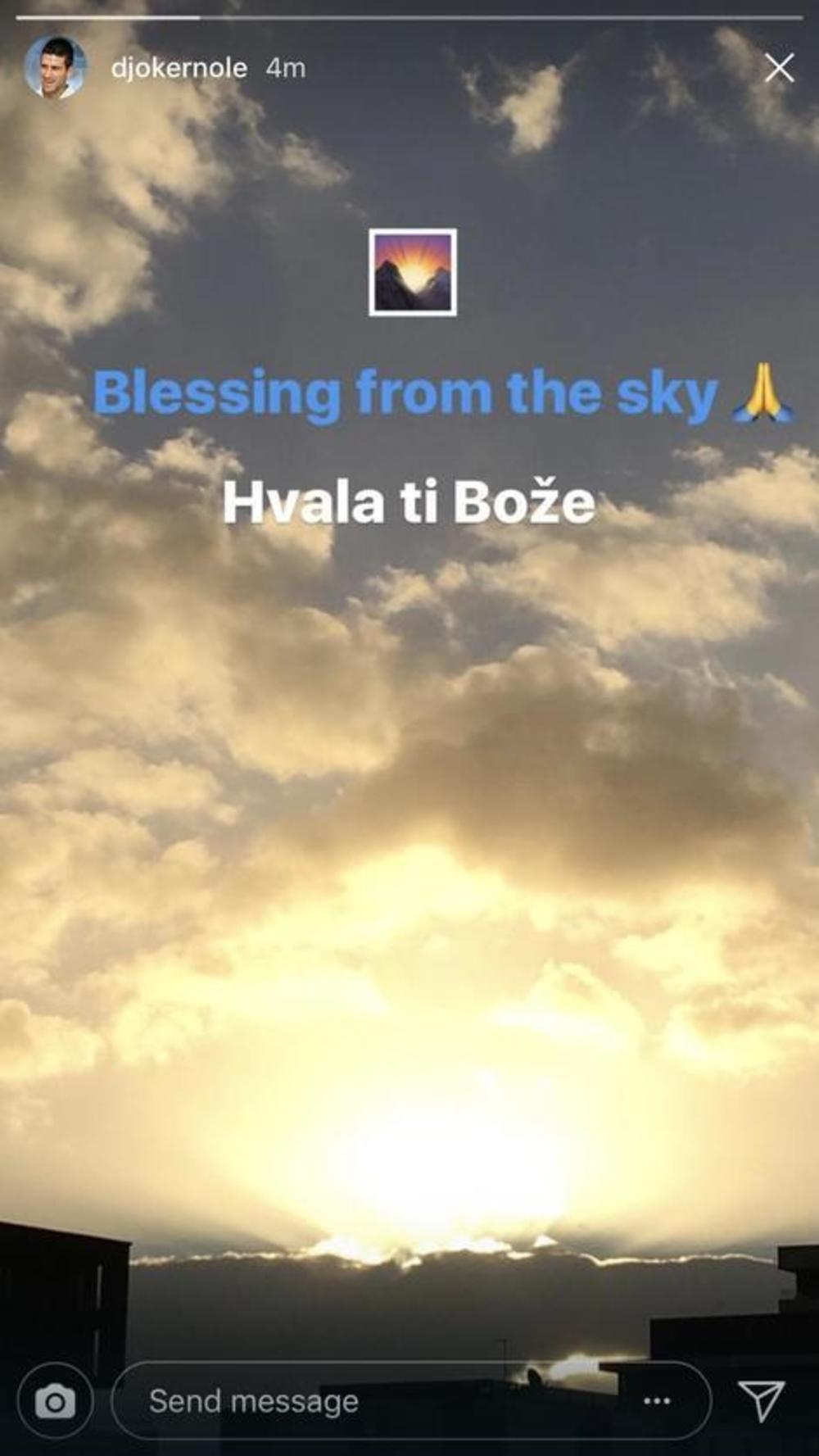Open the djokernole username link
This screenshot has width=819, height=1456.
179,68
